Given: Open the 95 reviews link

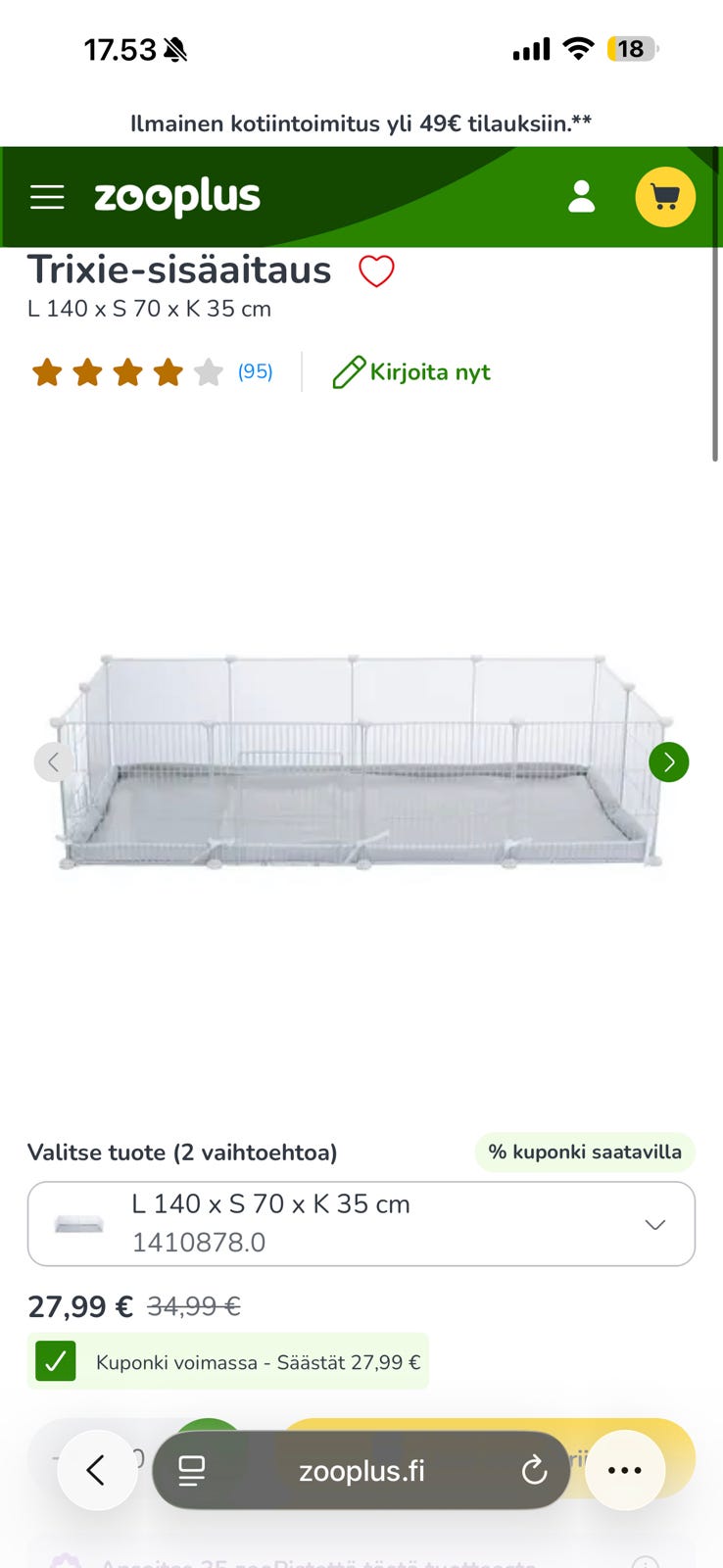Looking at the screenshot, I should tap(255, 371).
